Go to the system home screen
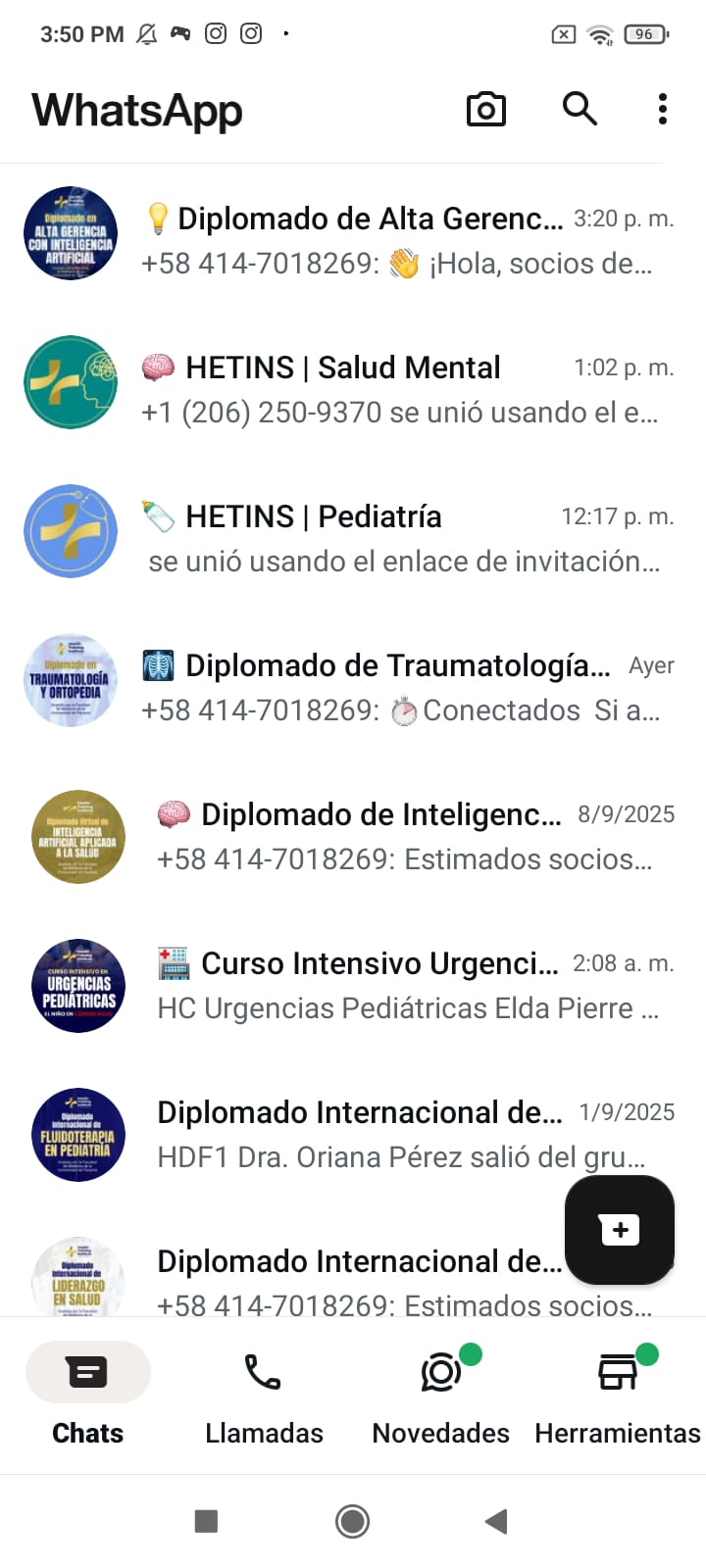706x1568 pixels. coord(352,1521)
